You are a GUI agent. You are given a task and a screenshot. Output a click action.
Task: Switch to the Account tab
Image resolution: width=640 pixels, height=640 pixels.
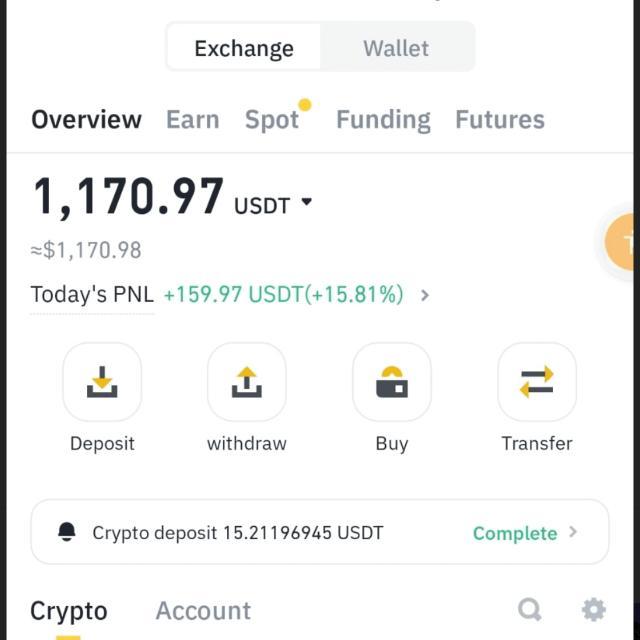pos(203,611)
